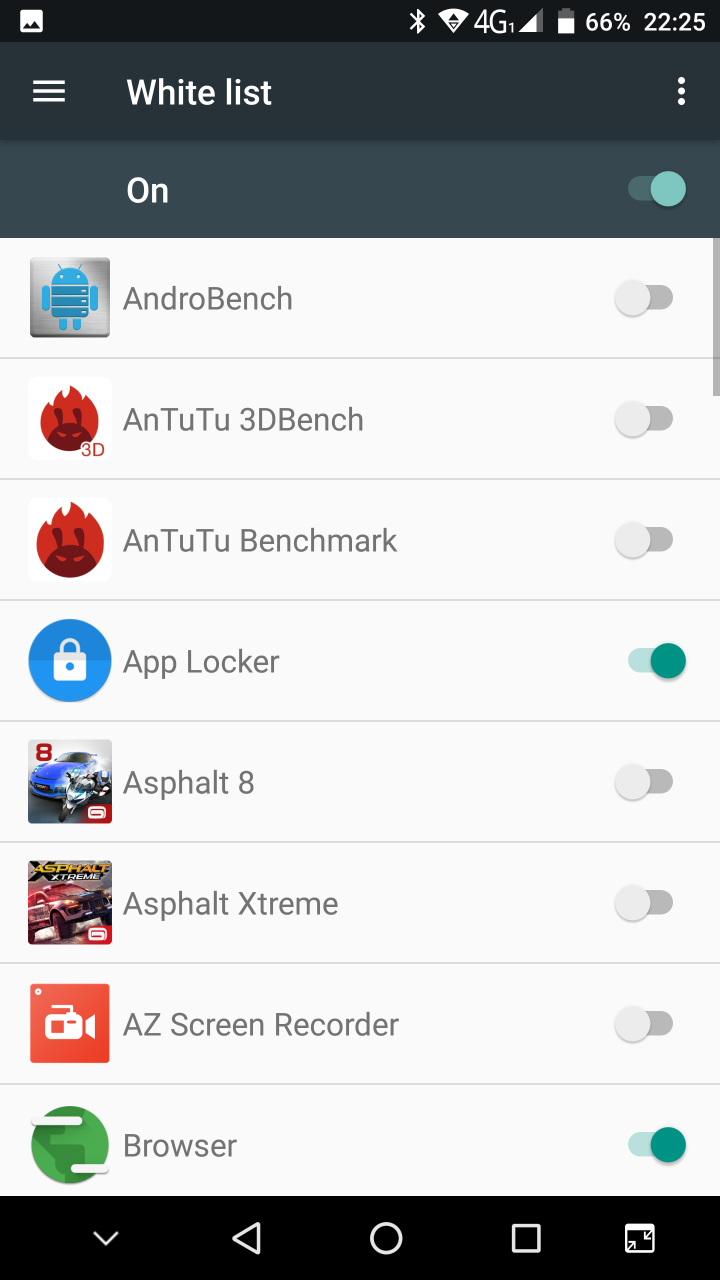Image resolution: width=720 pixels, height=1280 pixels.
Task: Enable AndroBench in the white list
Action: [x=644, y=298]
